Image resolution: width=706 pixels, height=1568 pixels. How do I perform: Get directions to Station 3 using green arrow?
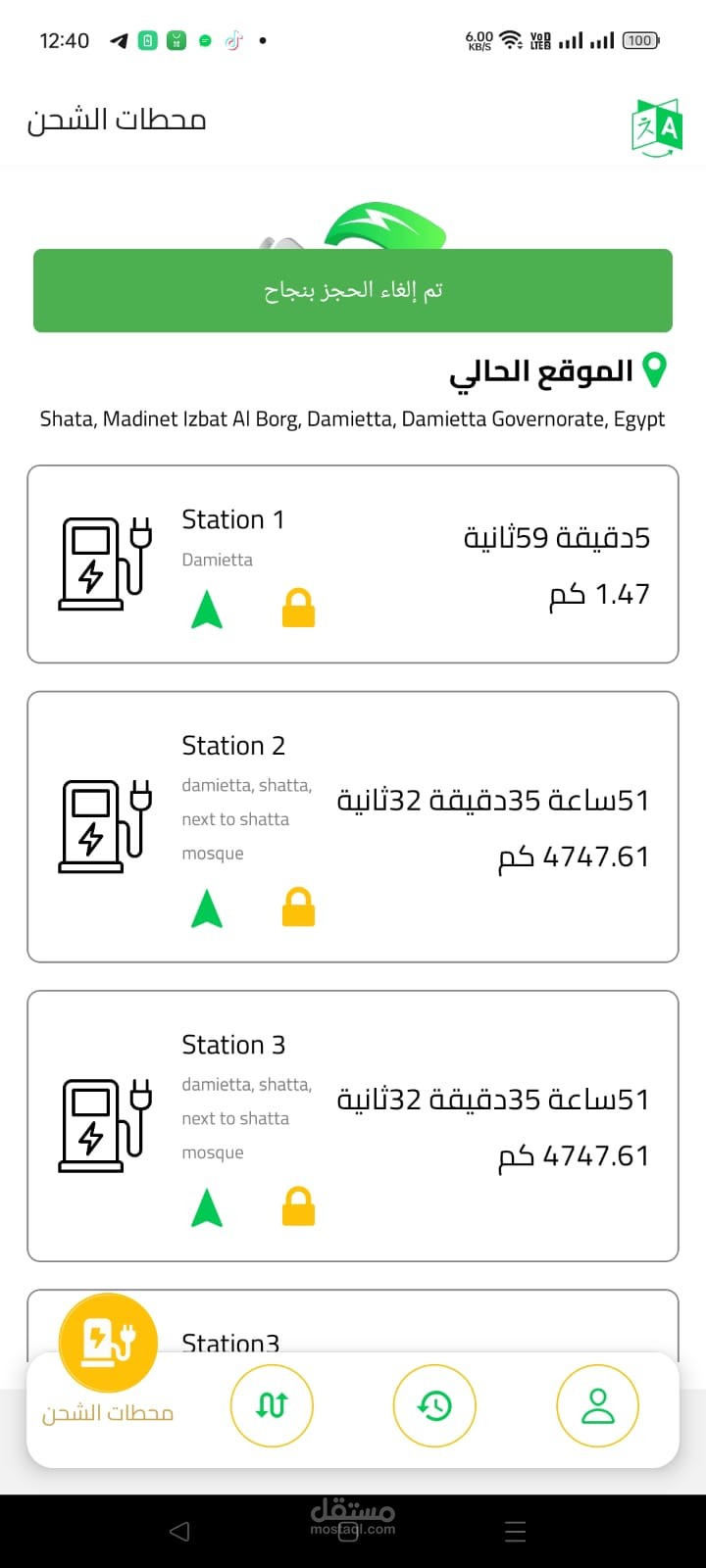click(207, 1207)
